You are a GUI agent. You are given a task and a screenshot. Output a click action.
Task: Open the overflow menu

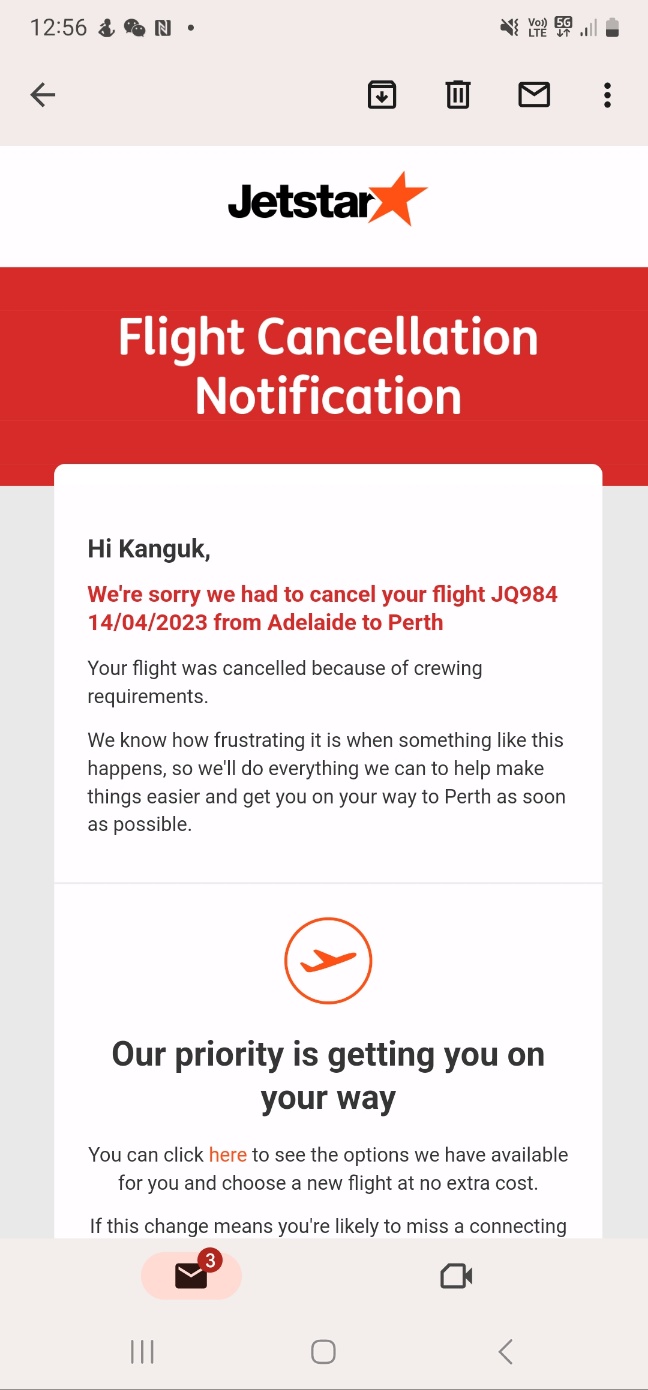pos(607,95)
